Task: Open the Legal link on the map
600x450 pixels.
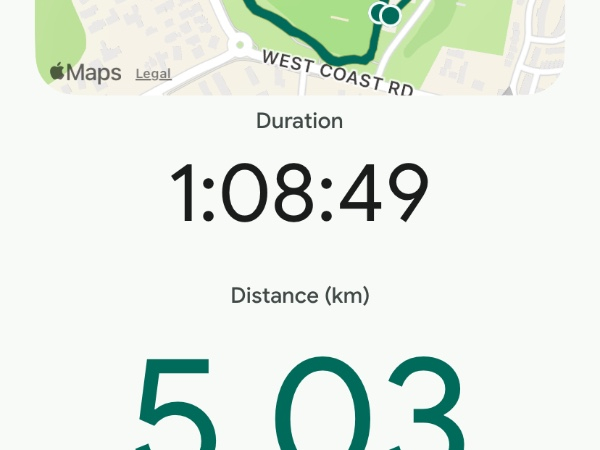Action: pos(153,73)
